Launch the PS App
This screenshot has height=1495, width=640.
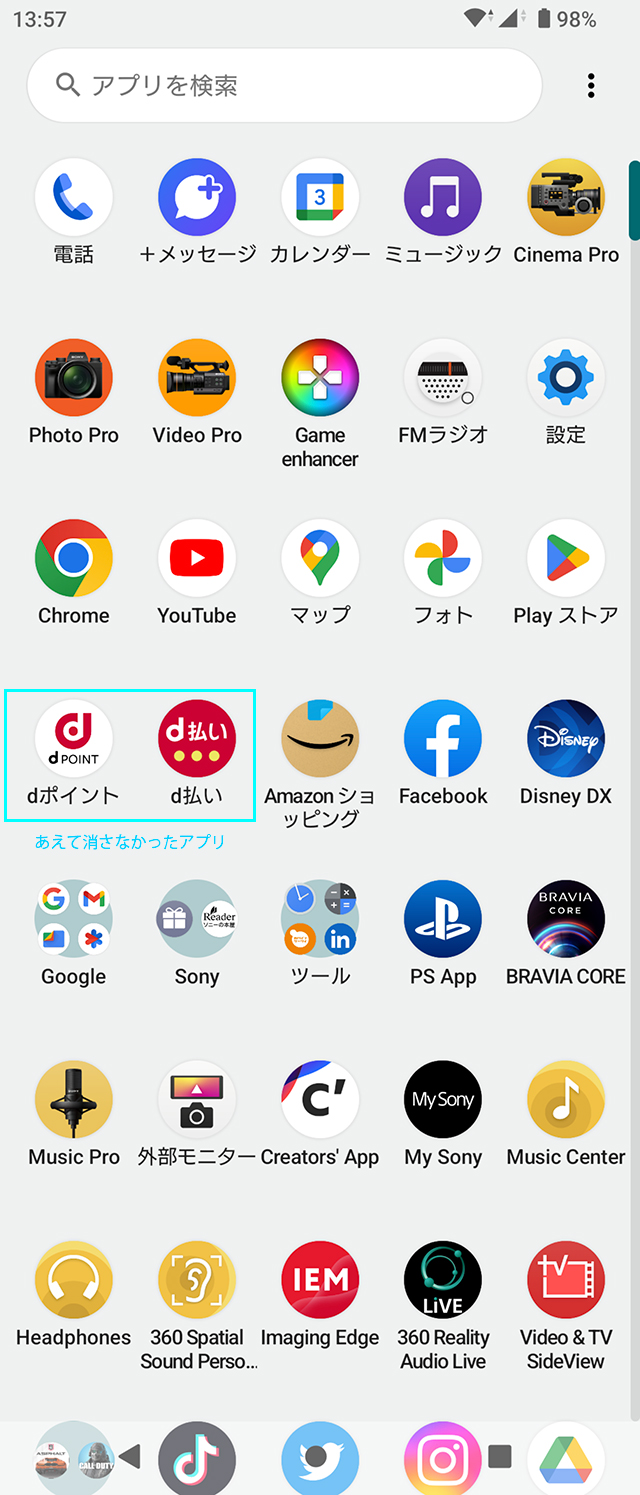click(443, 919)
